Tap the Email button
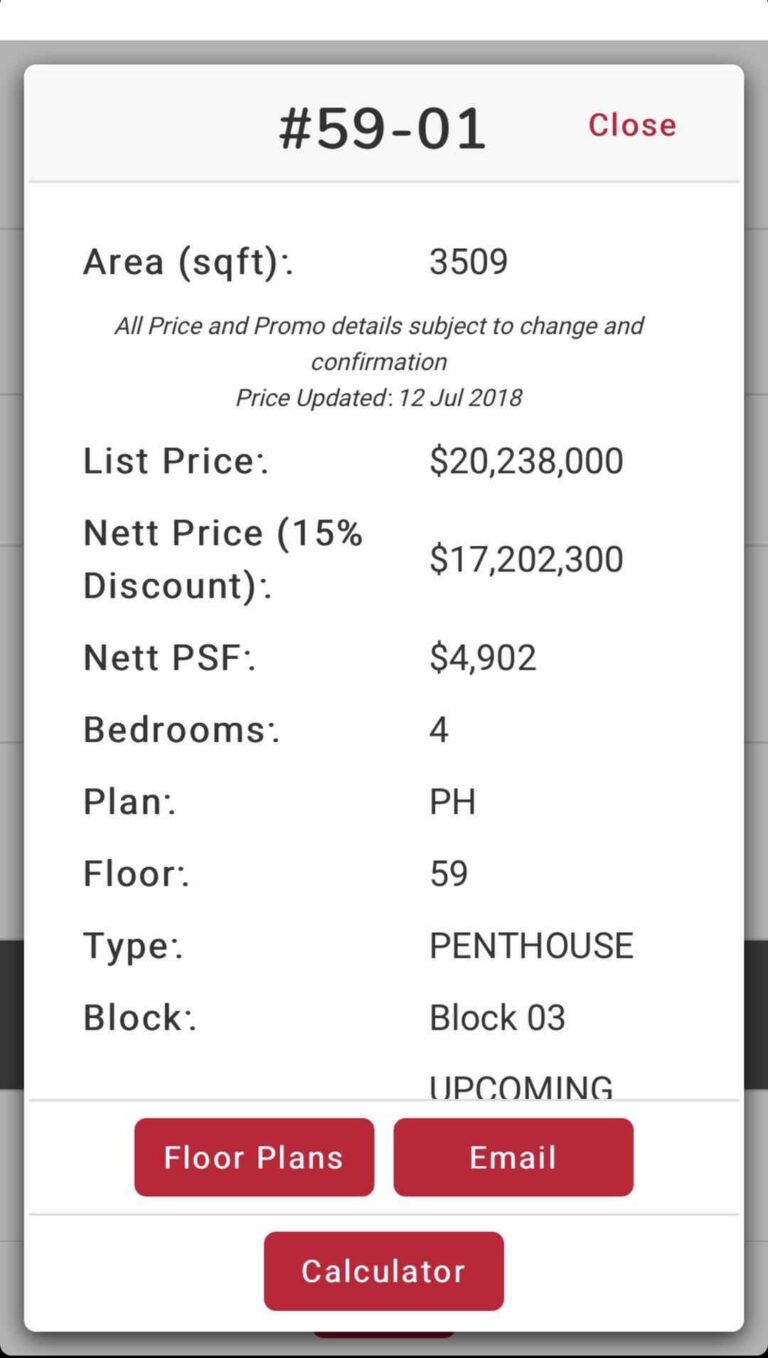Viewport: 768px width, 1358px height. pos(513,1157)
